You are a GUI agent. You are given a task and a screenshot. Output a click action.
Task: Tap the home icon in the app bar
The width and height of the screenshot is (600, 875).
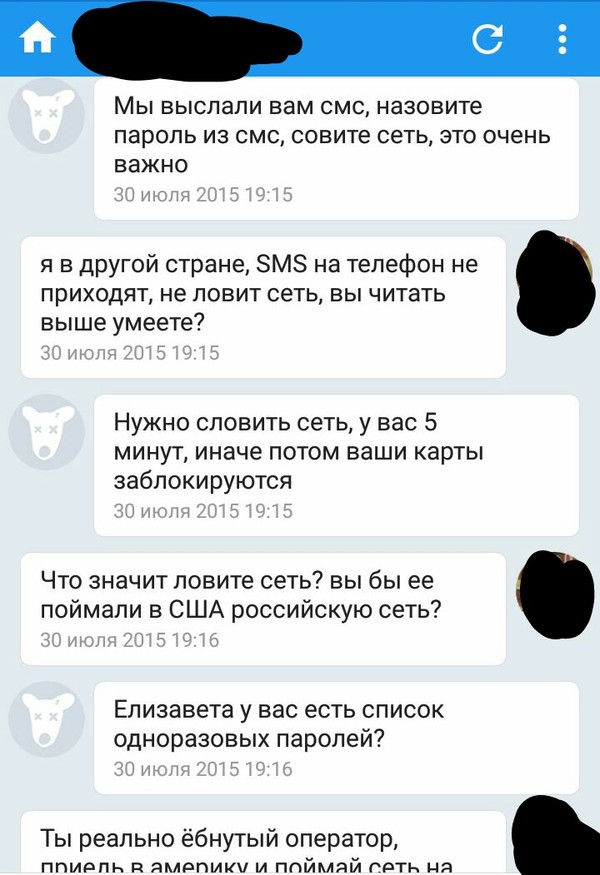point(38,39)
